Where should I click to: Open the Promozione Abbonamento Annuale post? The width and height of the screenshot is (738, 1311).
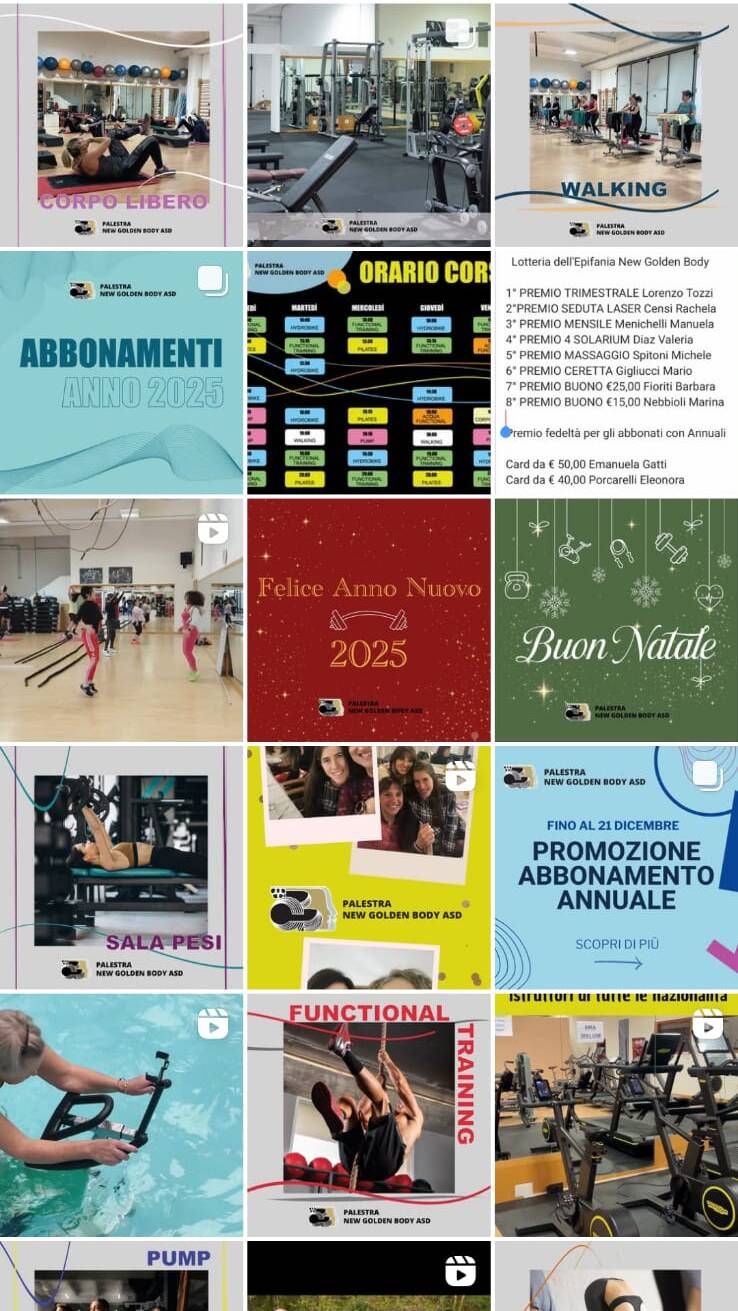click(x=616, y=867)
